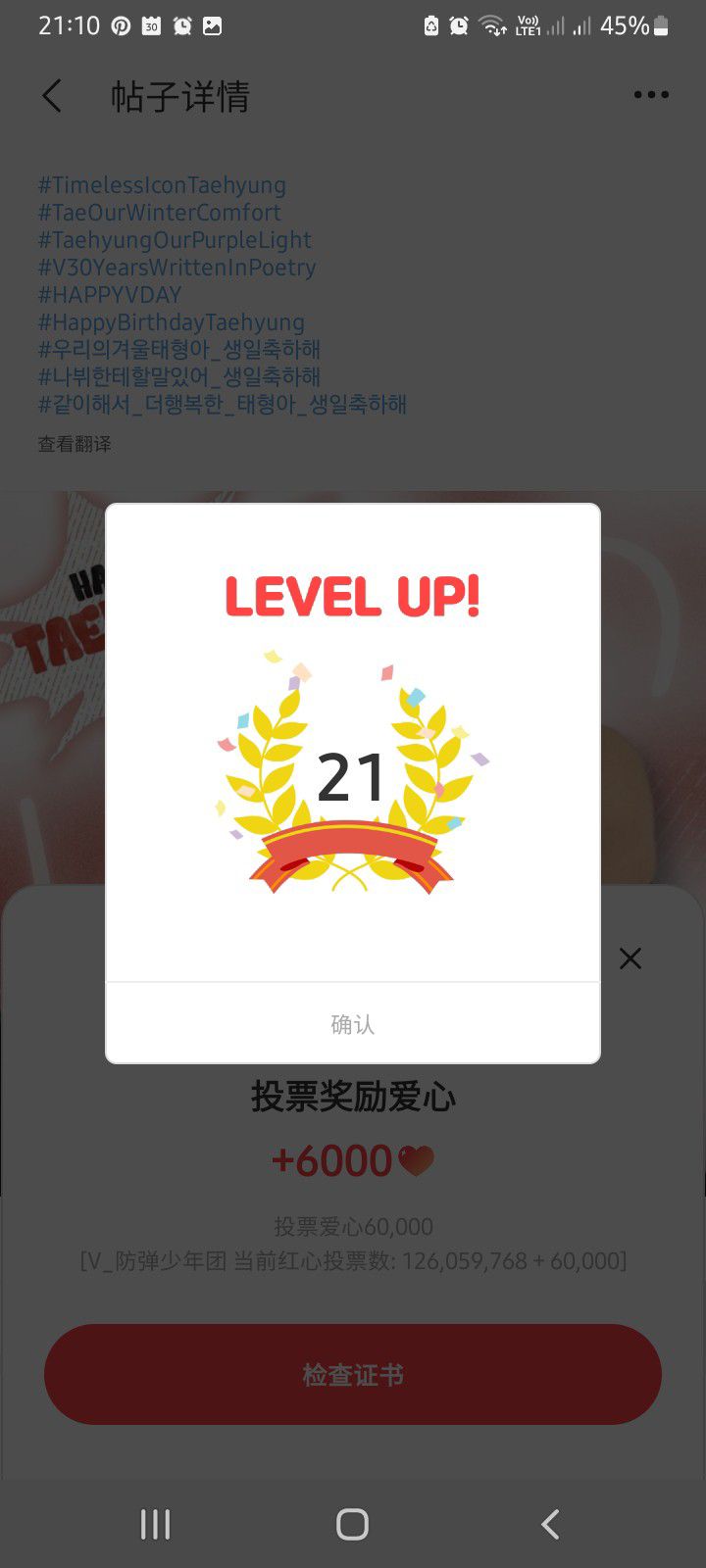The image size is (706, 1568).
Task: Go to the system home screen
Action: click(352, 1524)
